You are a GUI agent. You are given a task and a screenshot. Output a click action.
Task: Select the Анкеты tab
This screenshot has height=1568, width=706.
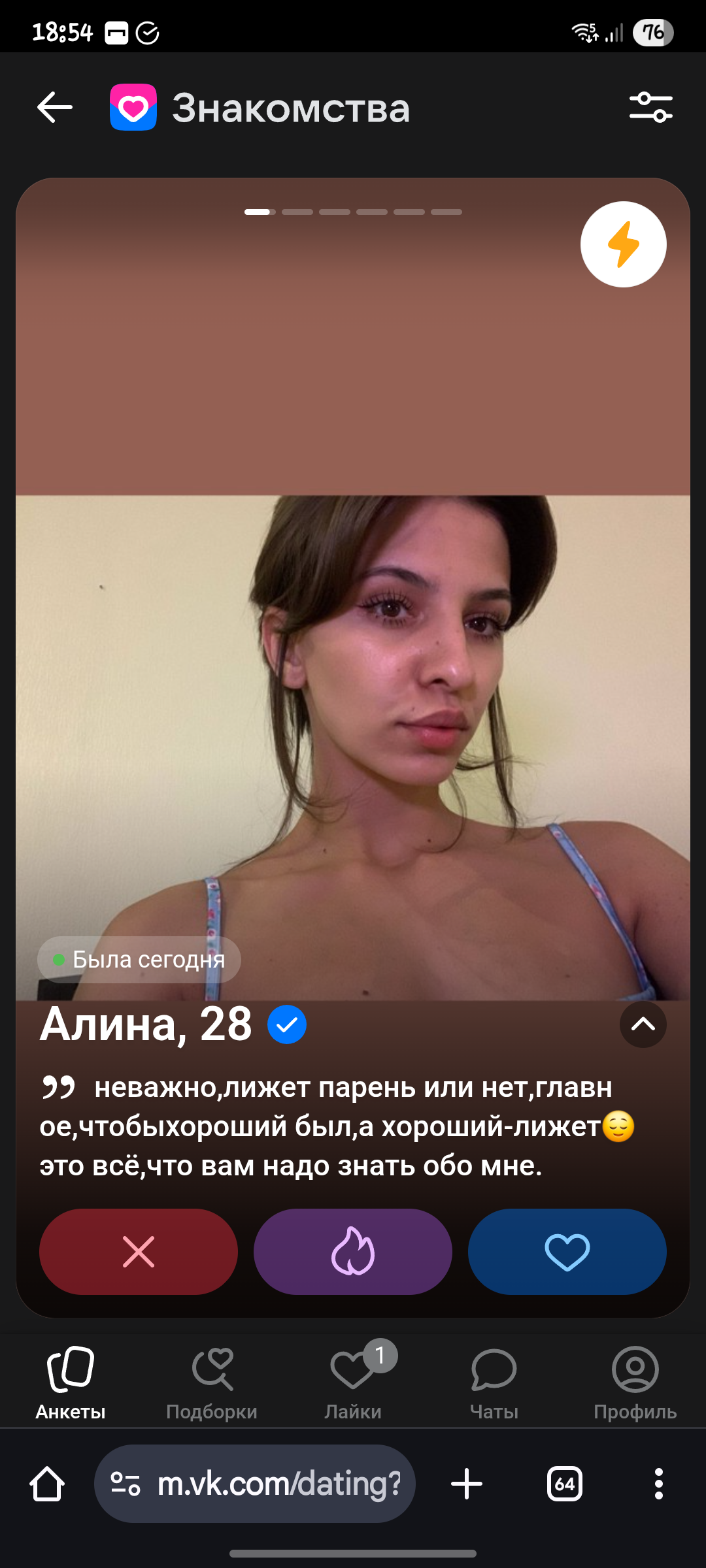click(71, 1382)
